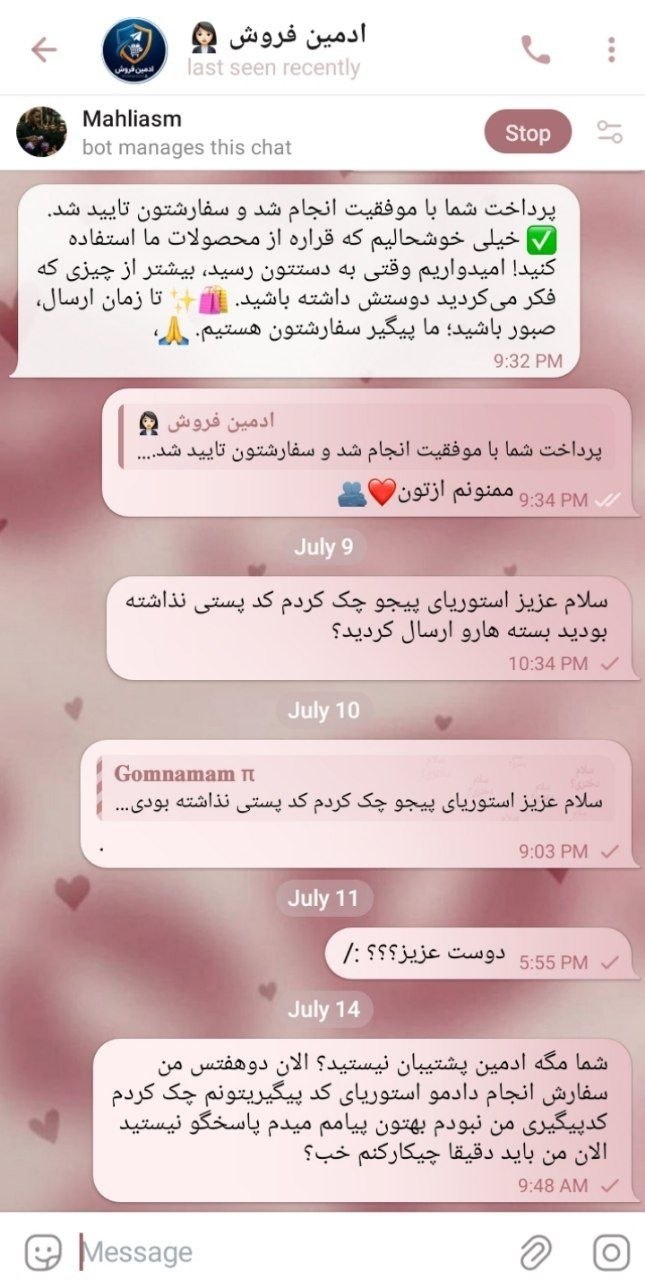This screenshot has width=645, height=1280.
Task: Open the three-dot overflow menu
Action: click(611, 49)
